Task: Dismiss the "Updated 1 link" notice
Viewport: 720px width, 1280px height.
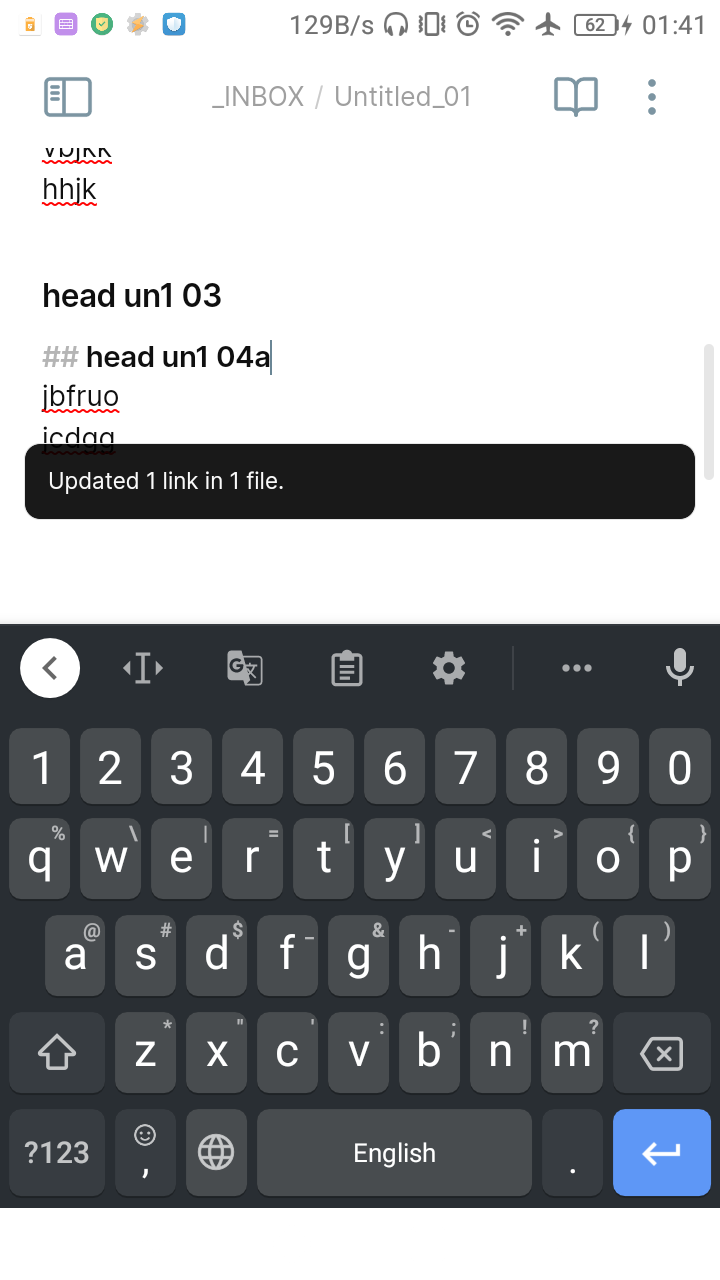Action: (360, 481)
